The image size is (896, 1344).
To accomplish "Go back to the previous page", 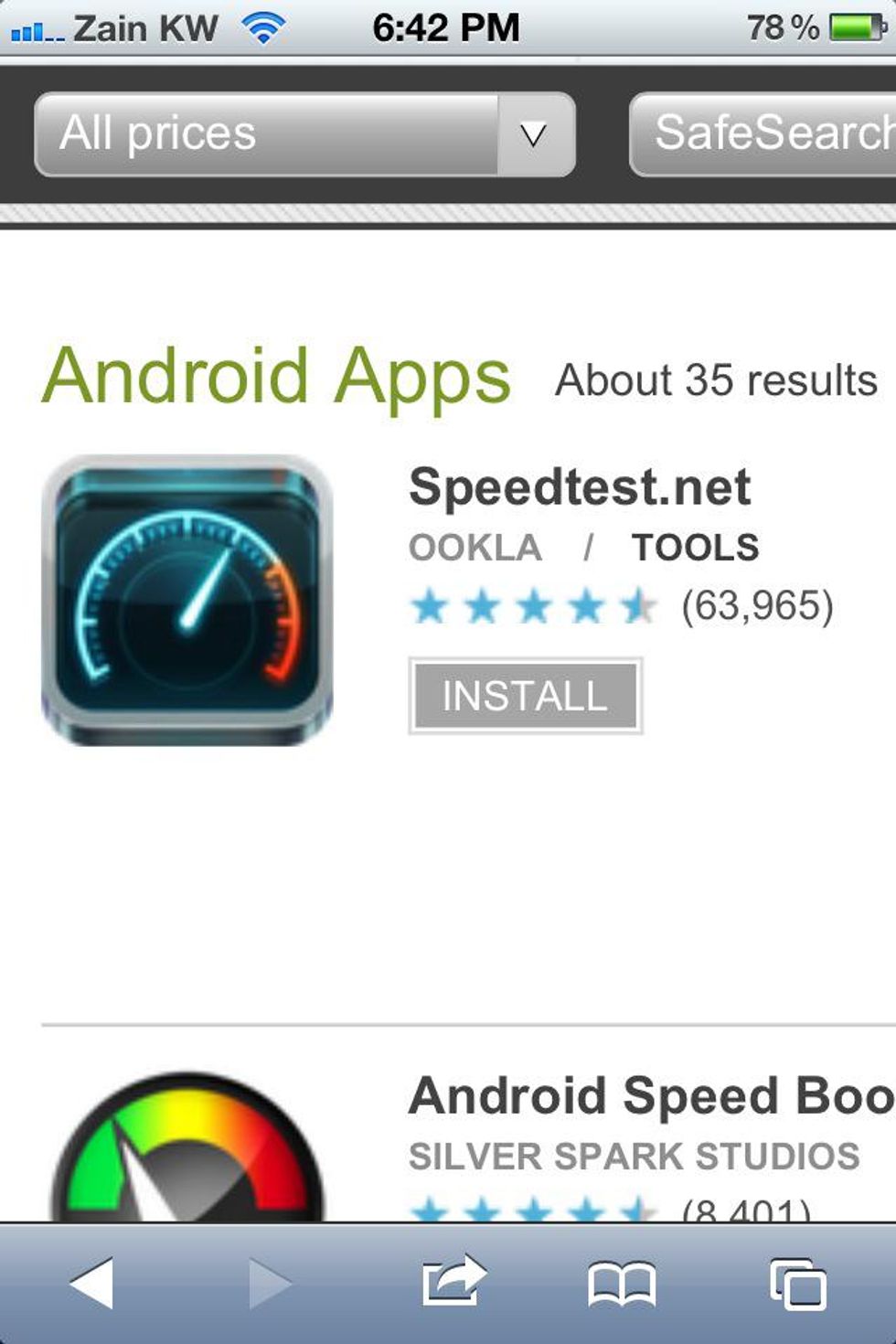I will tap(92, 1283).
